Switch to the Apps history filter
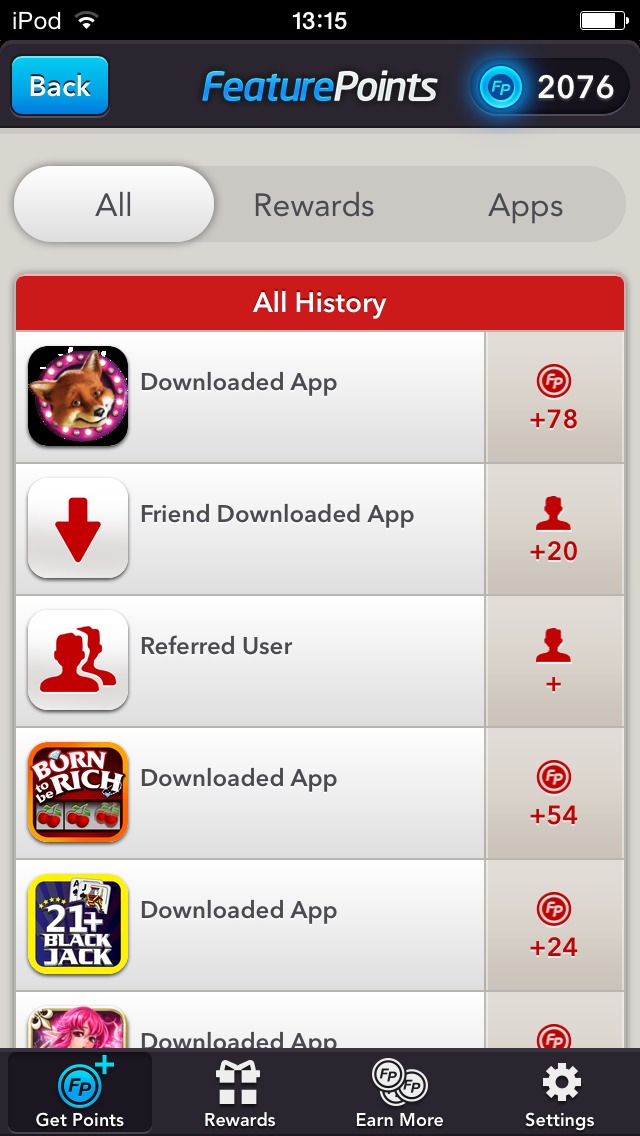 point(525,206)
